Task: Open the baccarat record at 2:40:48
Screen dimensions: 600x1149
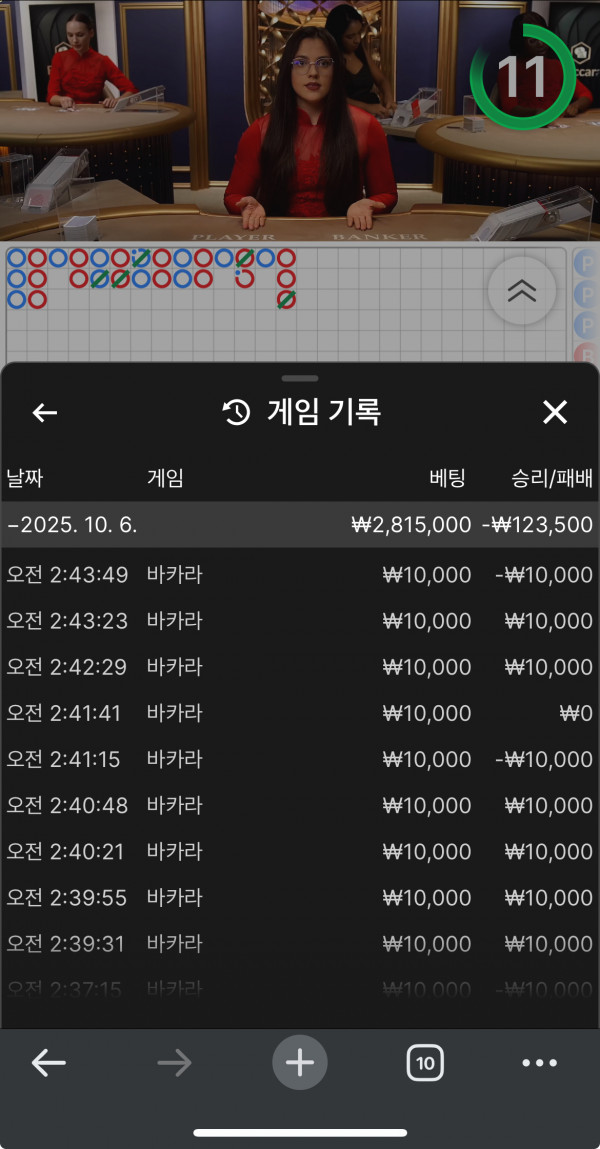Action: (299, 805)
